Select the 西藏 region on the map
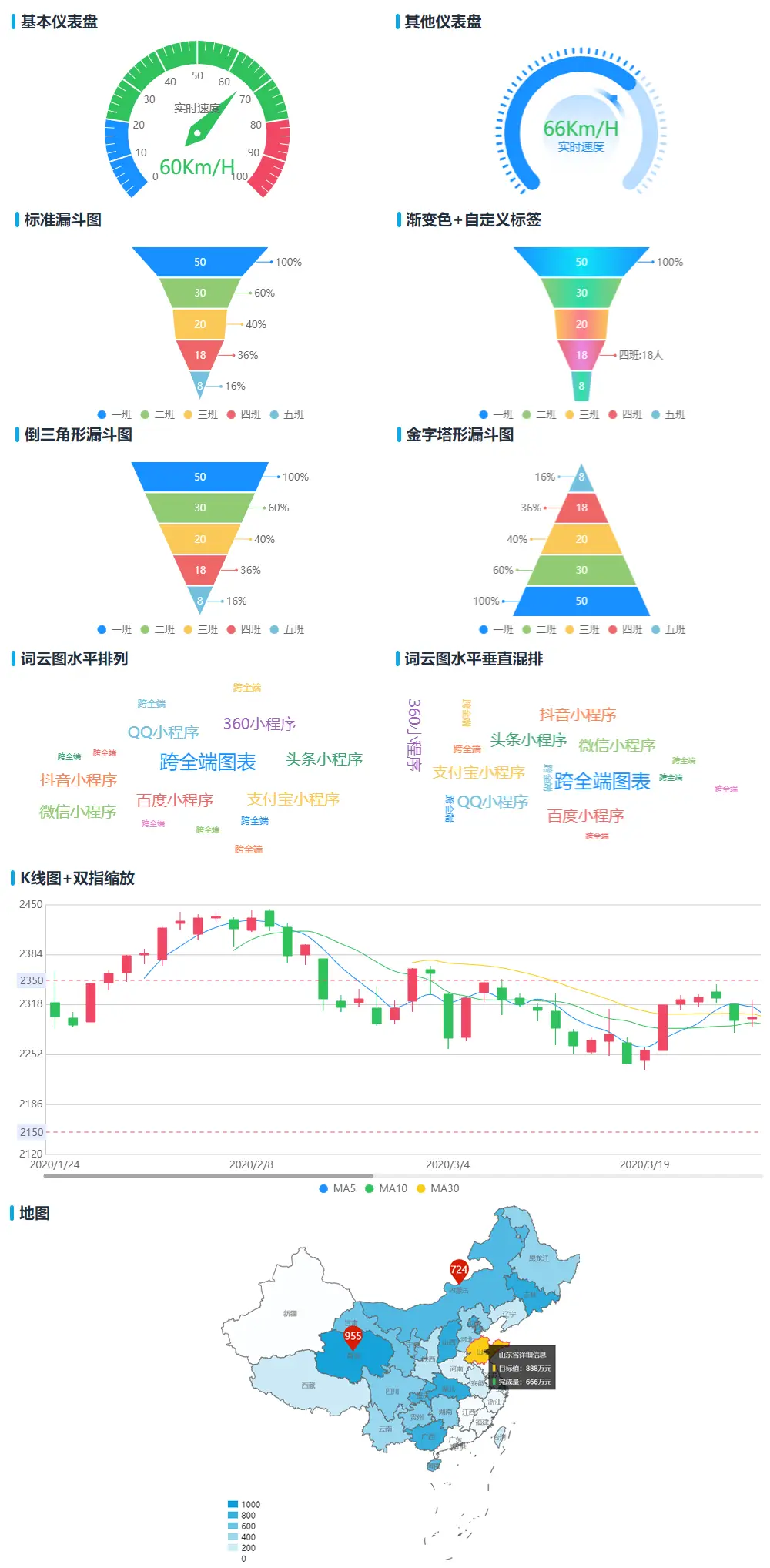This screenshot has height=1568, width=770. click(x=308, y=1385)
